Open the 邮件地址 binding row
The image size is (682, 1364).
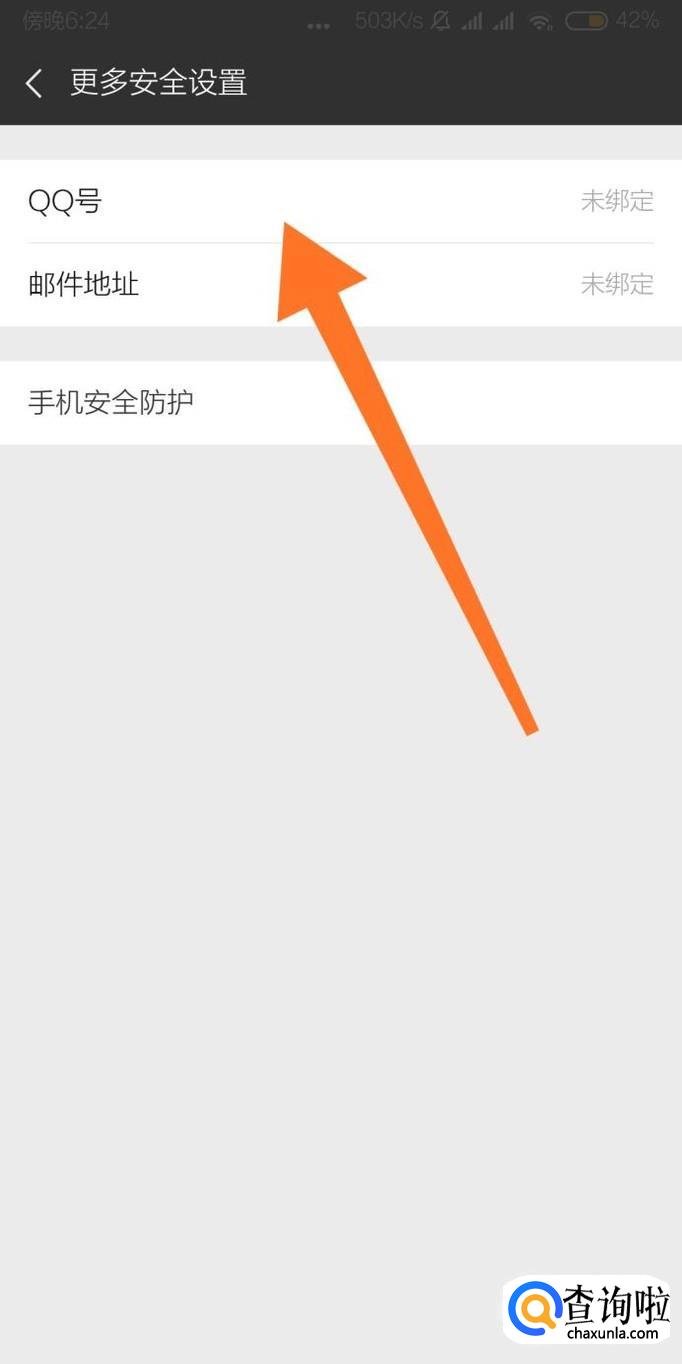pos(340,285)
